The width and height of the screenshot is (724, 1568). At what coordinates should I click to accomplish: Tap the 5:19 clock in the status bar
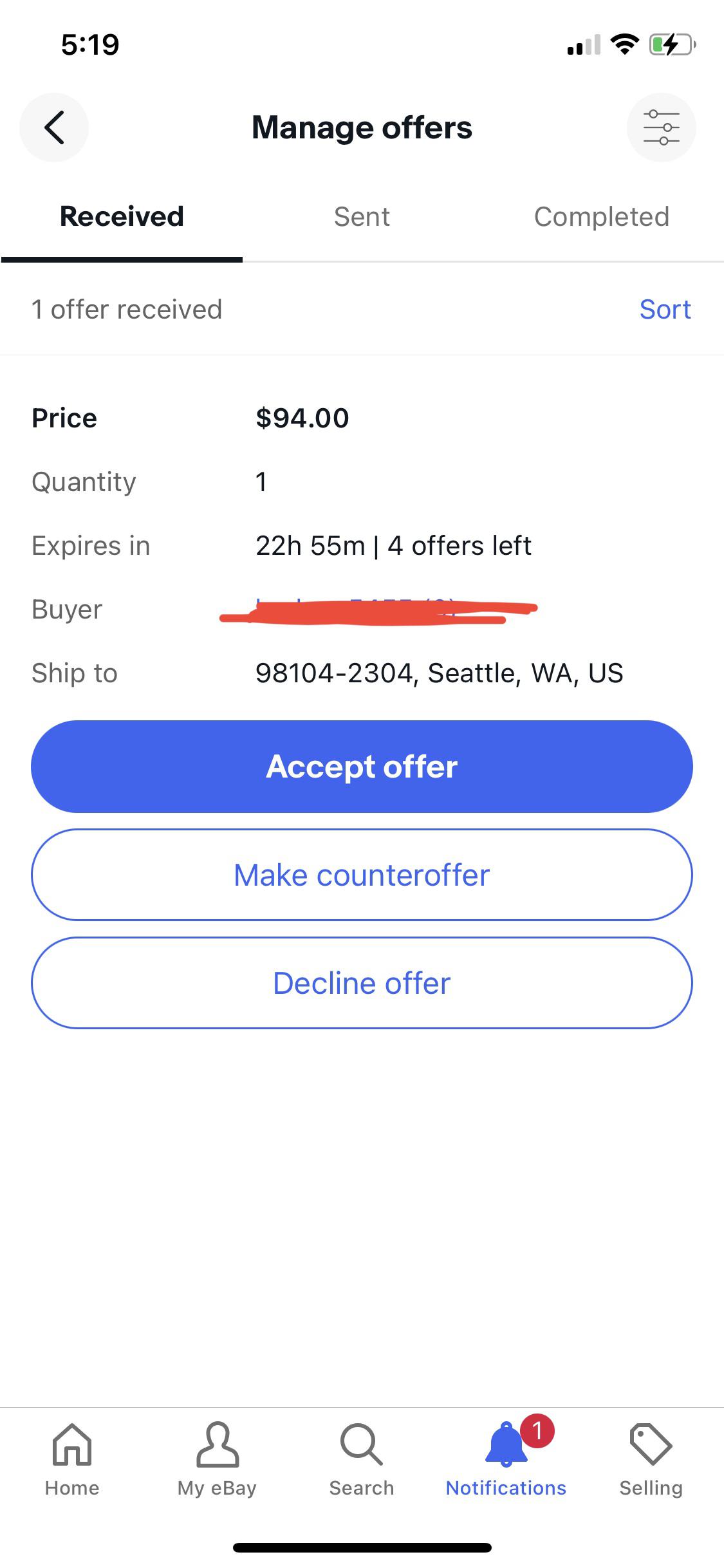(x=89, y=44)
